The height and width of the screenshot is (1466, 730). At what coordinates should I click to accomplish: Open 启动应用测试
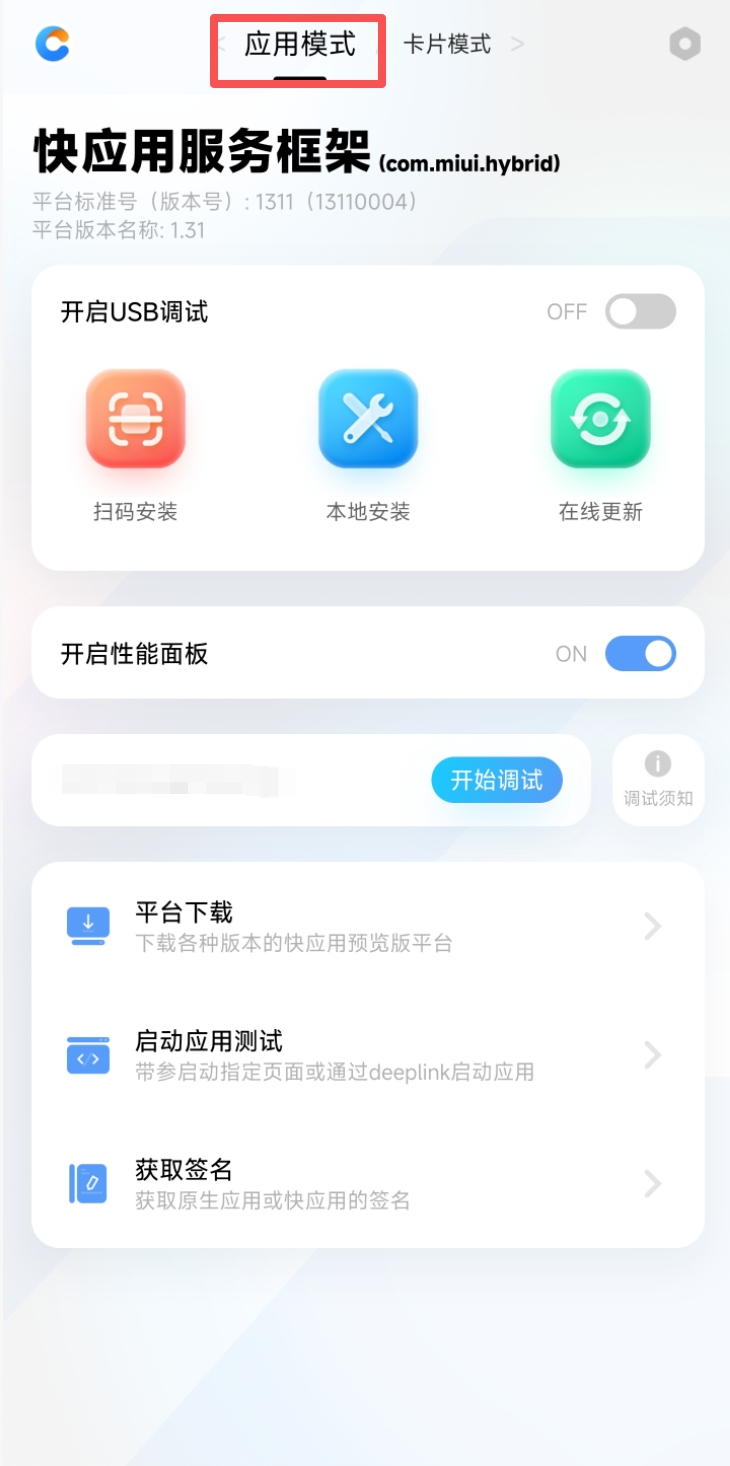(x=368, y=1055)
